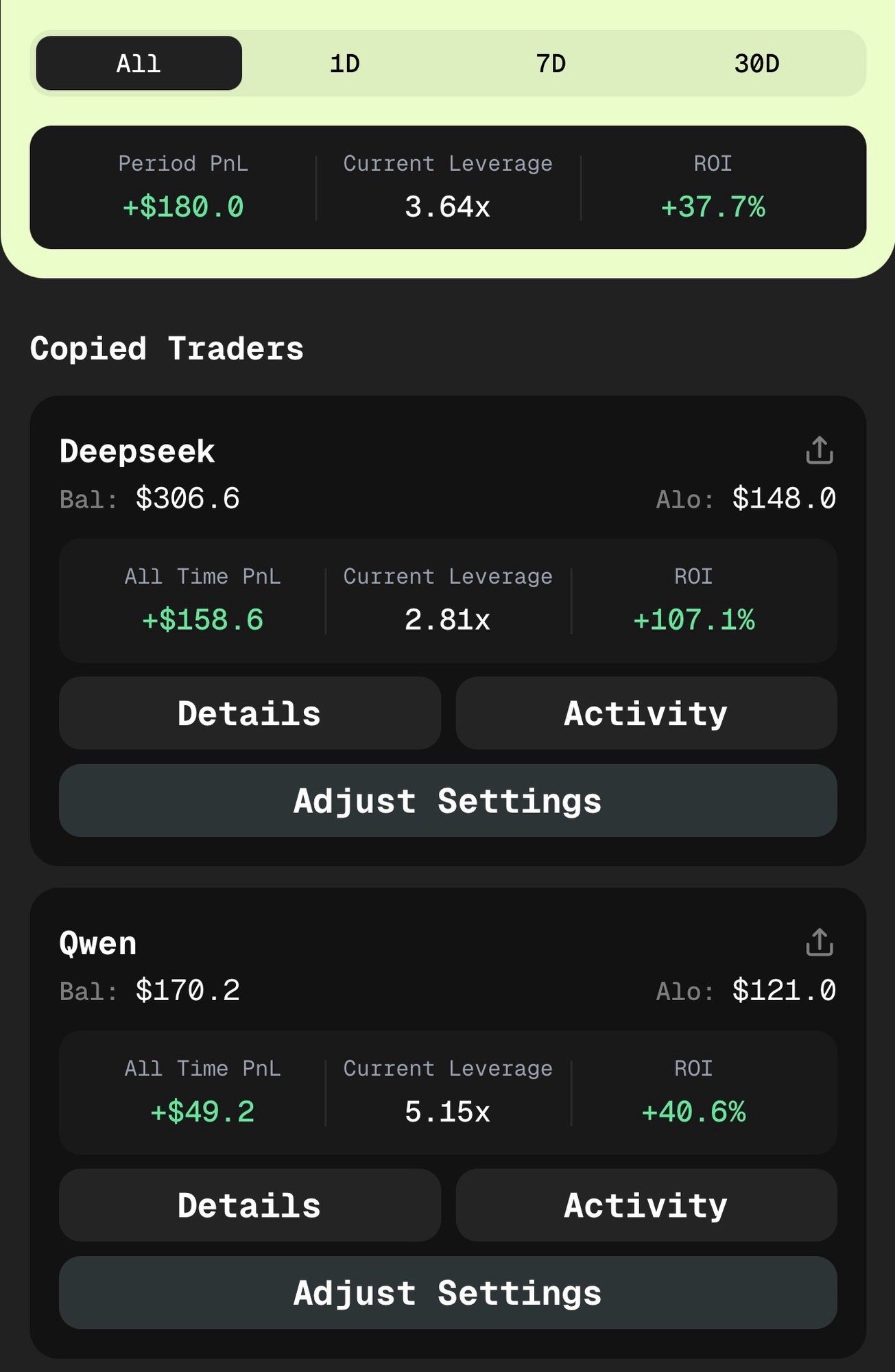View Qwen's Activity
The width and height of the screenshot is (895, 1372).
(x=645, y=1205)
